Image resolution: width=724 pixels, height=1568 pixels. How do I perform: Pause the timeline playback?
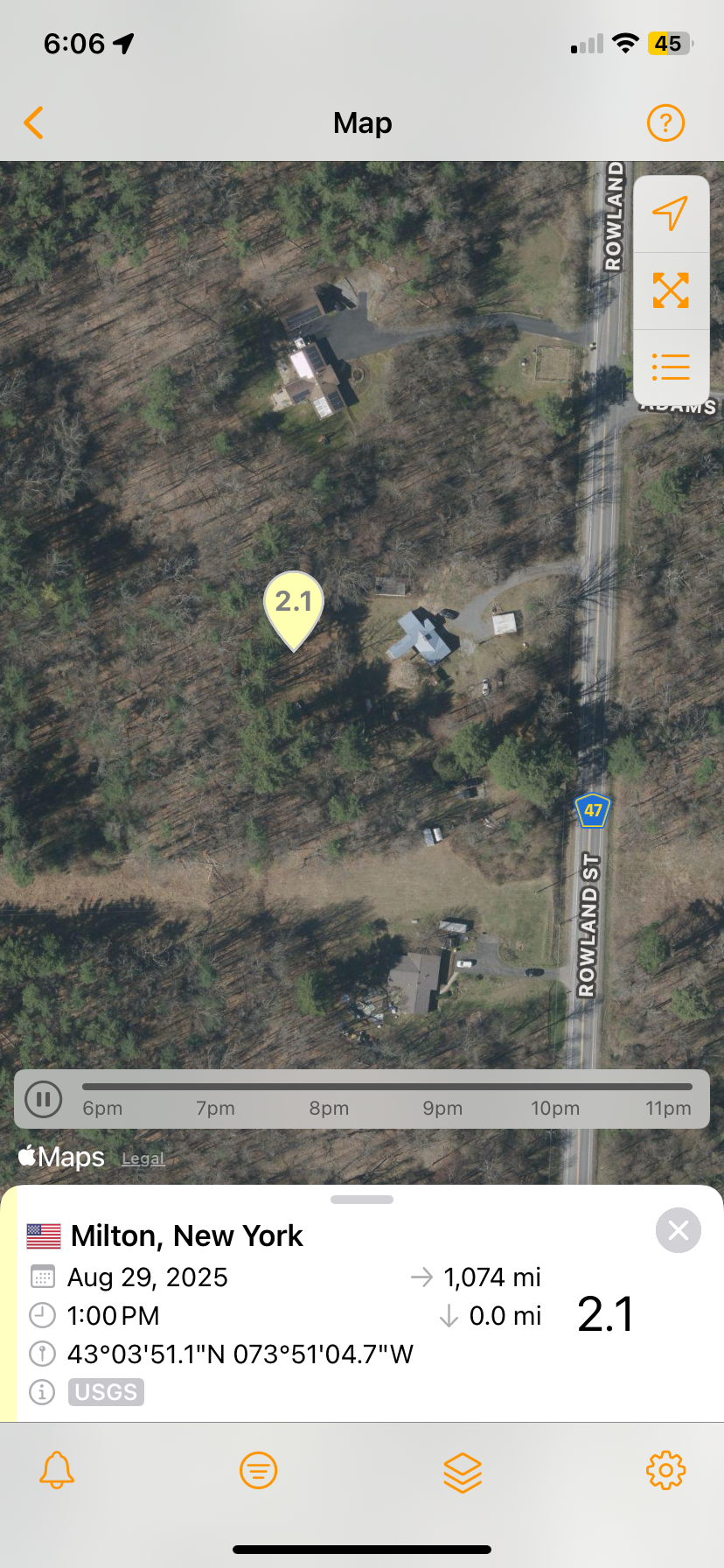(44, 1098)
